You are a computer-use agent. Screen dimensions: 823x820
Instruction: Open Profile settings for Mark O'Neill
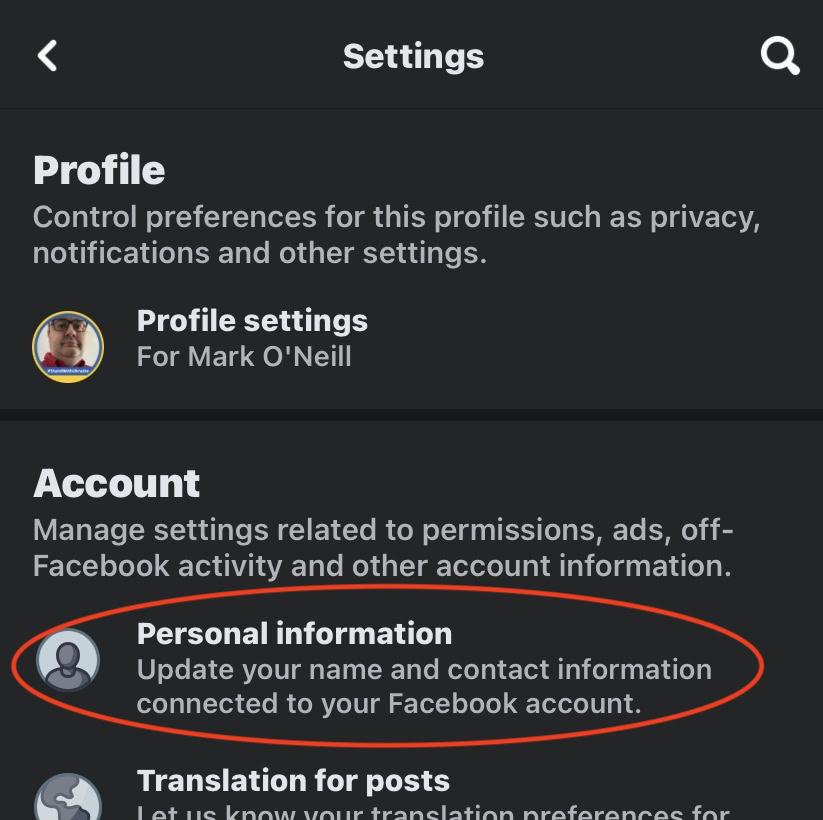coord(252,338)
